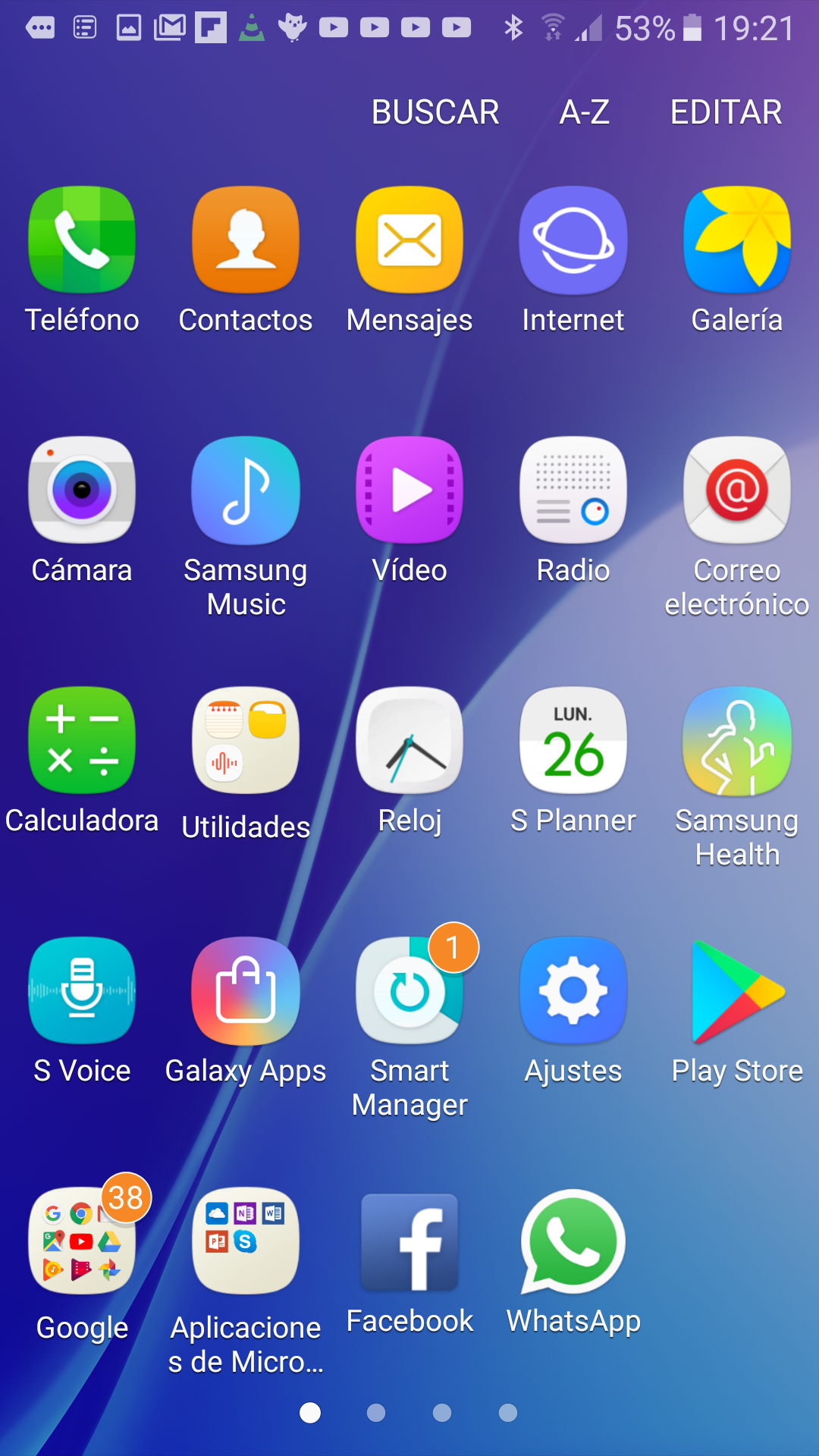Launch Correo electrónico
The height and width of the screenshot is (1456, 819).
click(x=737, y=491)
